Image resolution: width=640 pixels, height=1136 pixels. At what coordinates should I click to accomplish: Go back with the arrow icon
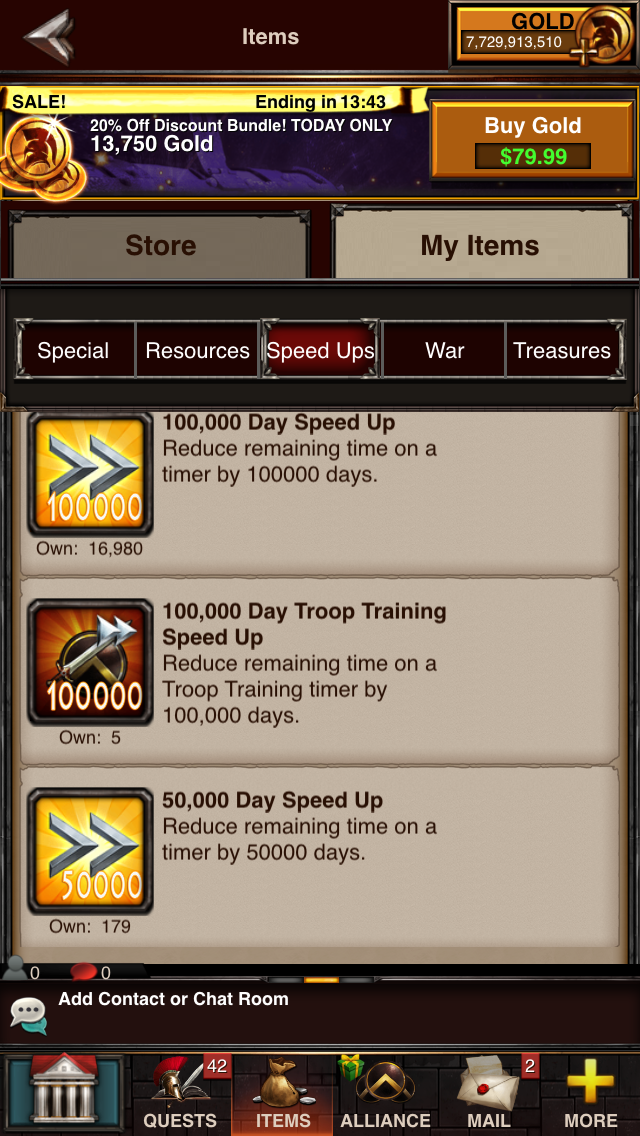48,36
